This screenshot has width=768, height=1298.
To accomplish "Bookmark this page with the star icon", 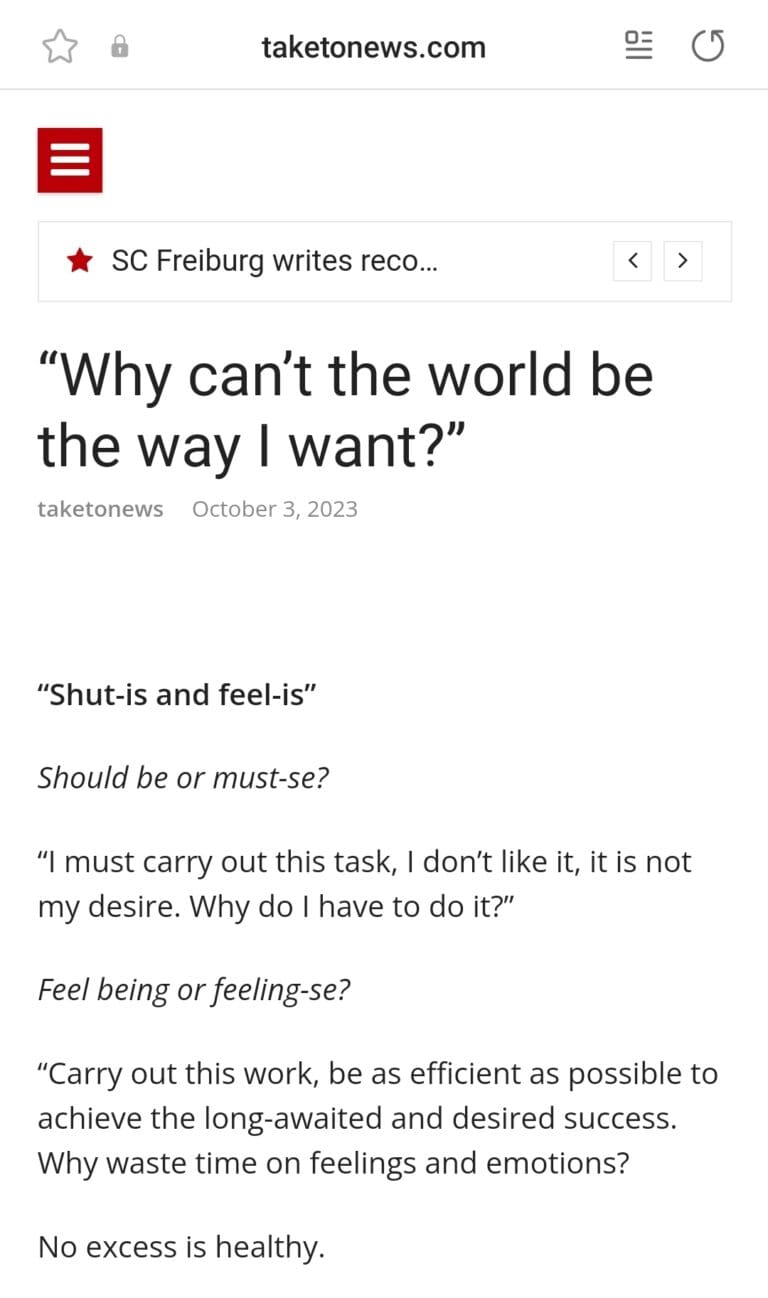I will (x=59, y=46).
